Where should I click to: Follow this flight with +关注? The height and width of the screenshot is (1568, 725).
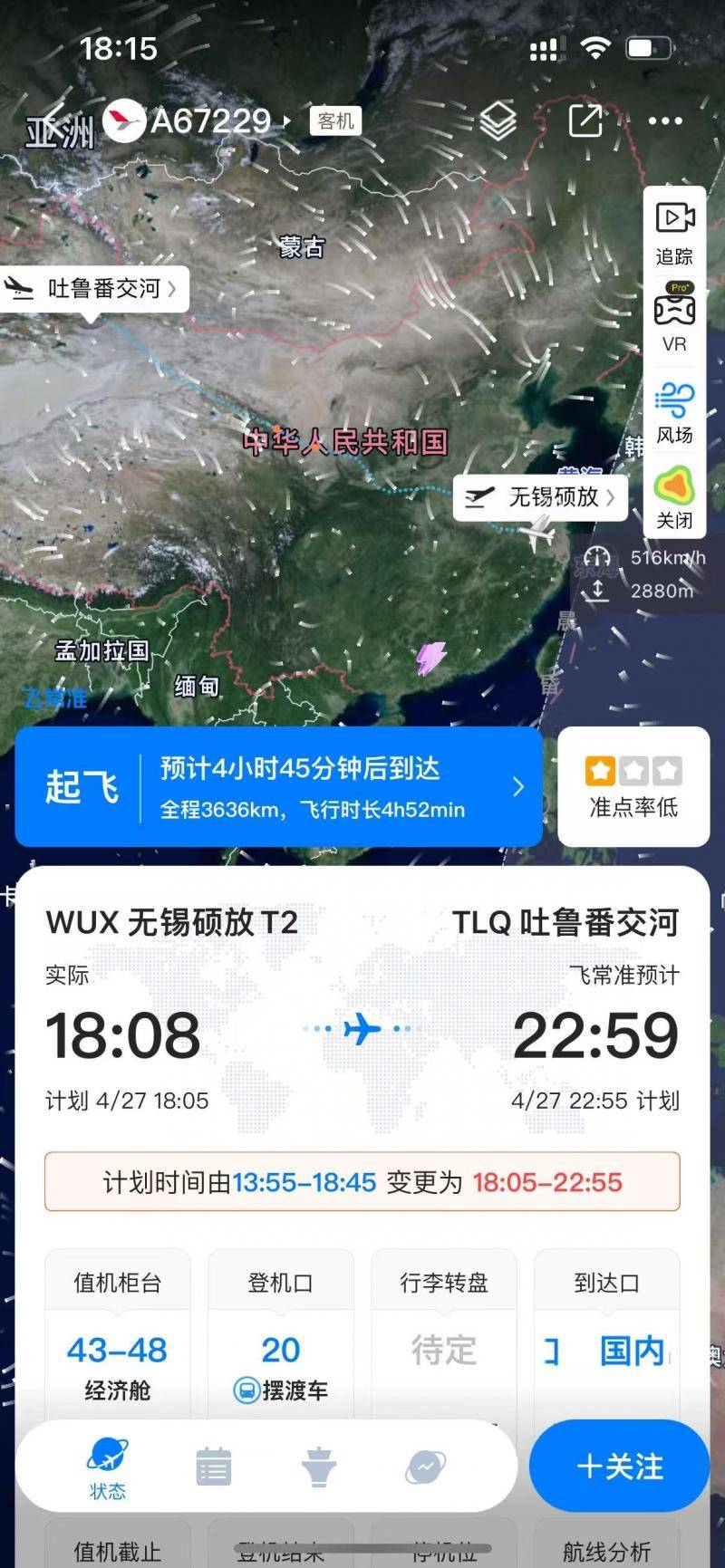(x=620, y=1466)
